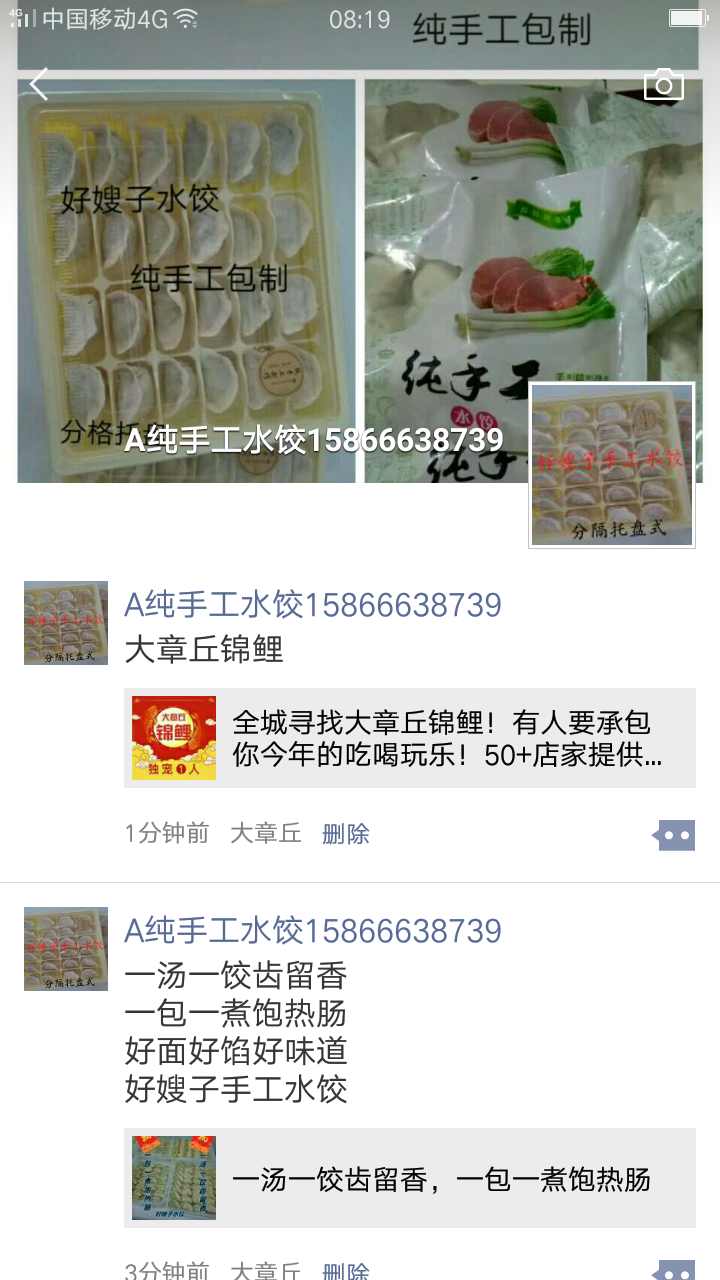Delete the 好嫂子手工水饺 post

[x=346, y=1271]
